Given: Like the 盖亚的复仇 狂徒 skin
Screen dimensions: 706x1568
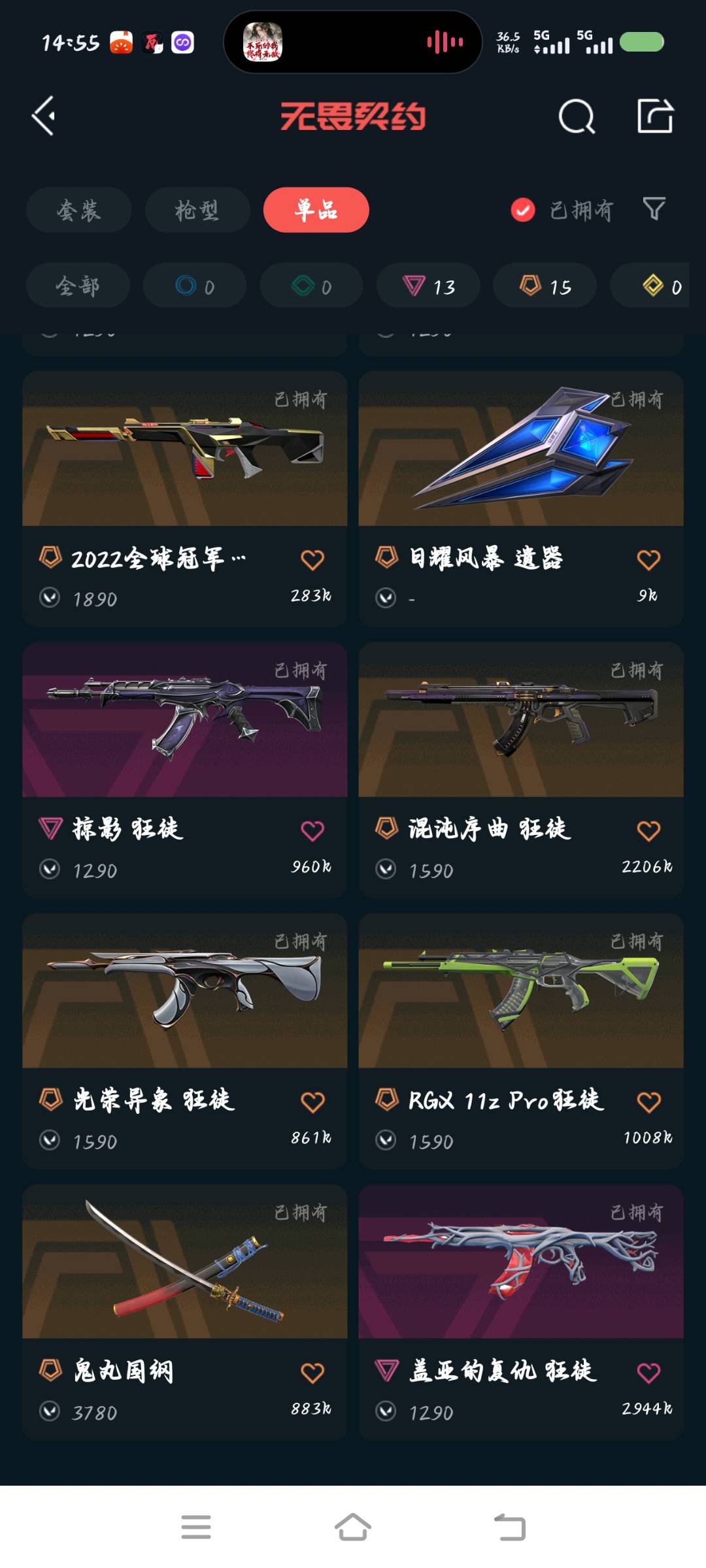Looking at the screenshot, I should [x=648, y=1373].
